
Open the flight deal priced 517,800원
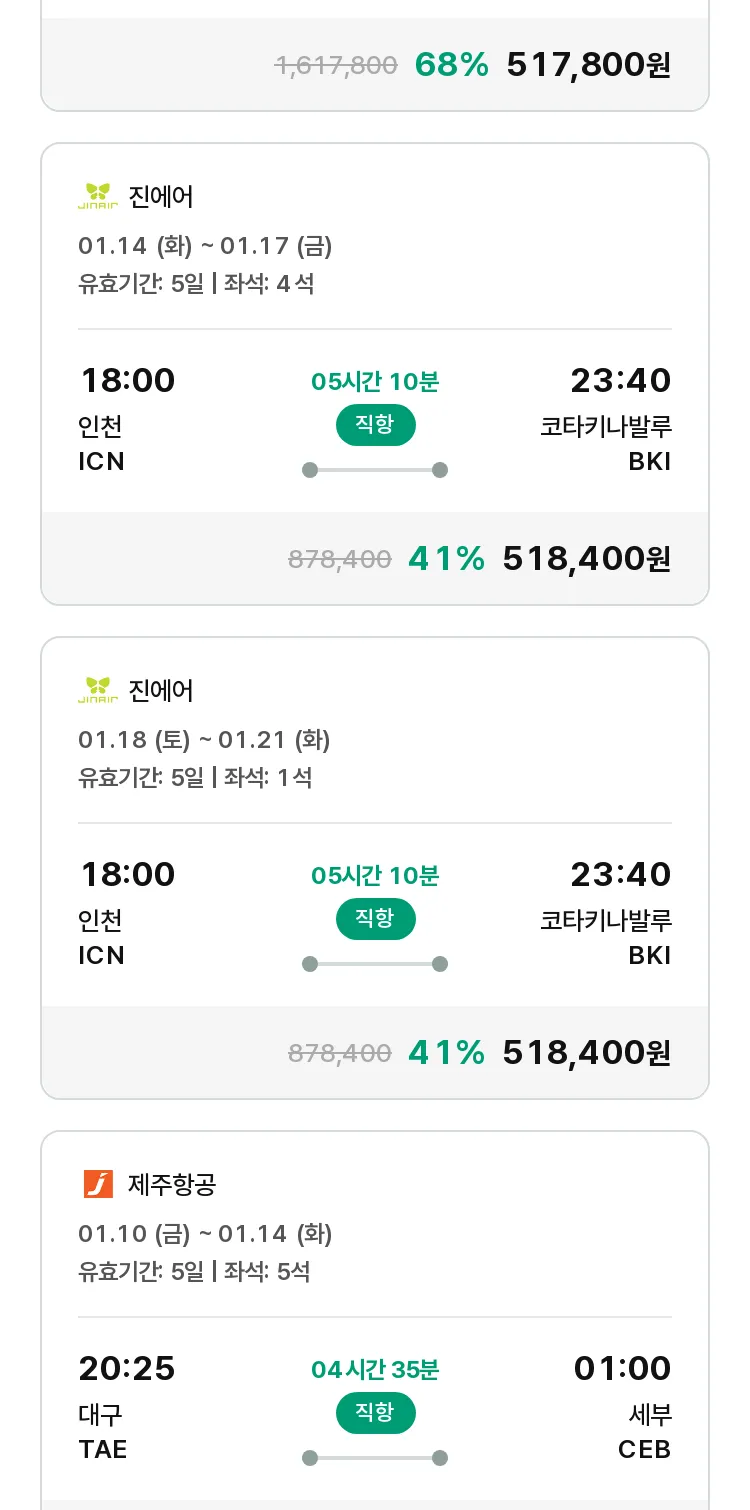pos(375,56)
